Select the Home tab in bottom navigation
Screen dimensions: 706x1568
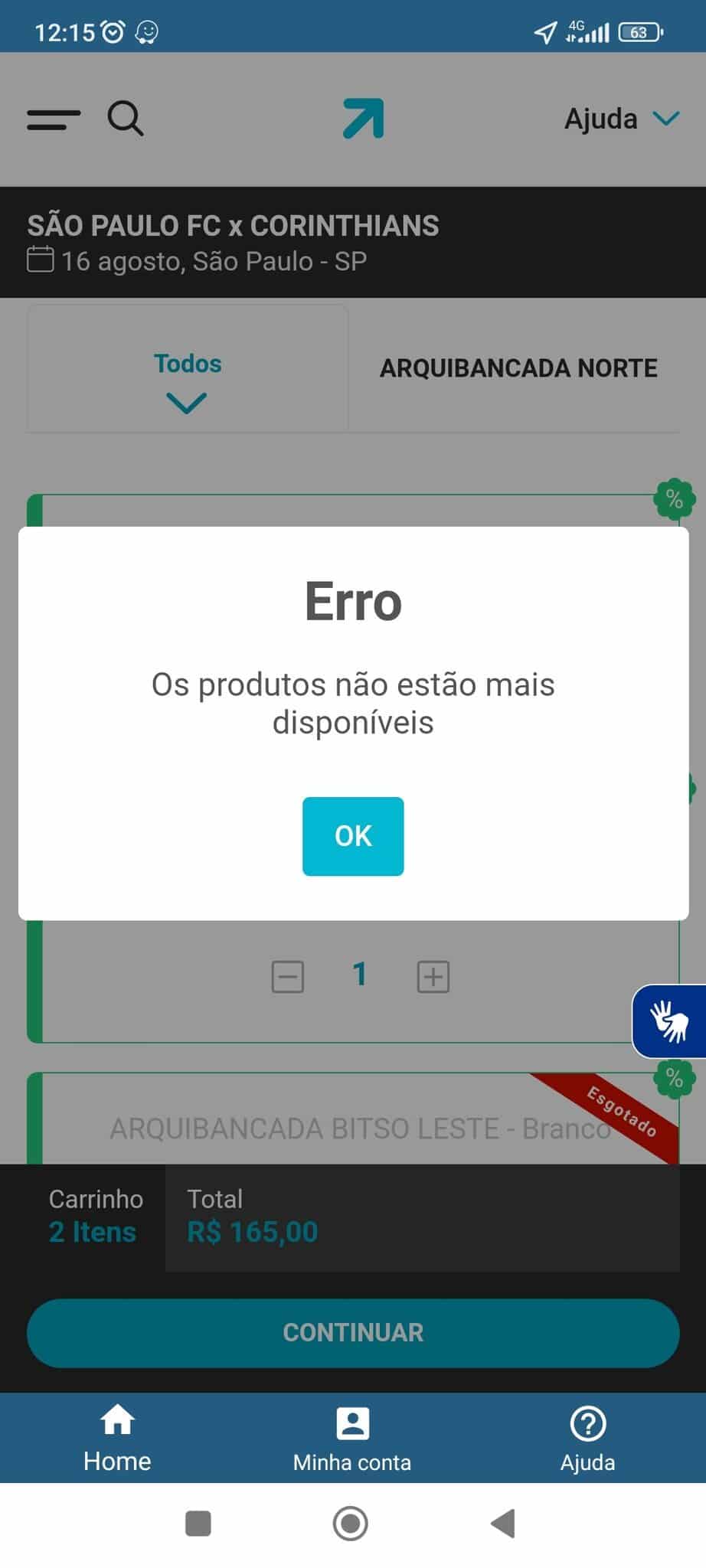tap(116, 1437)
